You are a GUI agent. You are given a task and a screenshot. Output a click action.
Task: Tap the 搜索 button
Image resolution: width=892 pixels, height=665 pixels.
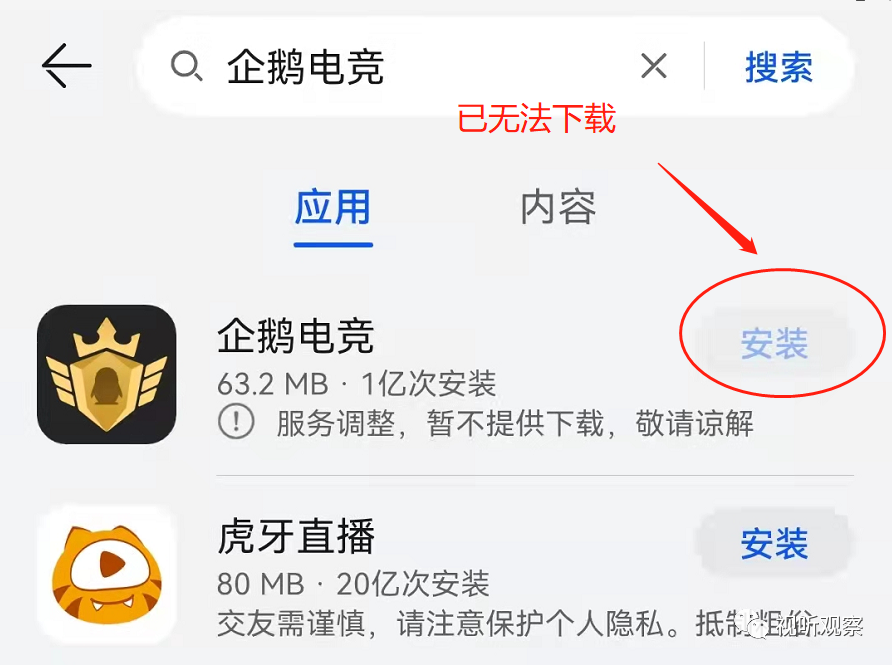click(x=779, y=68)
